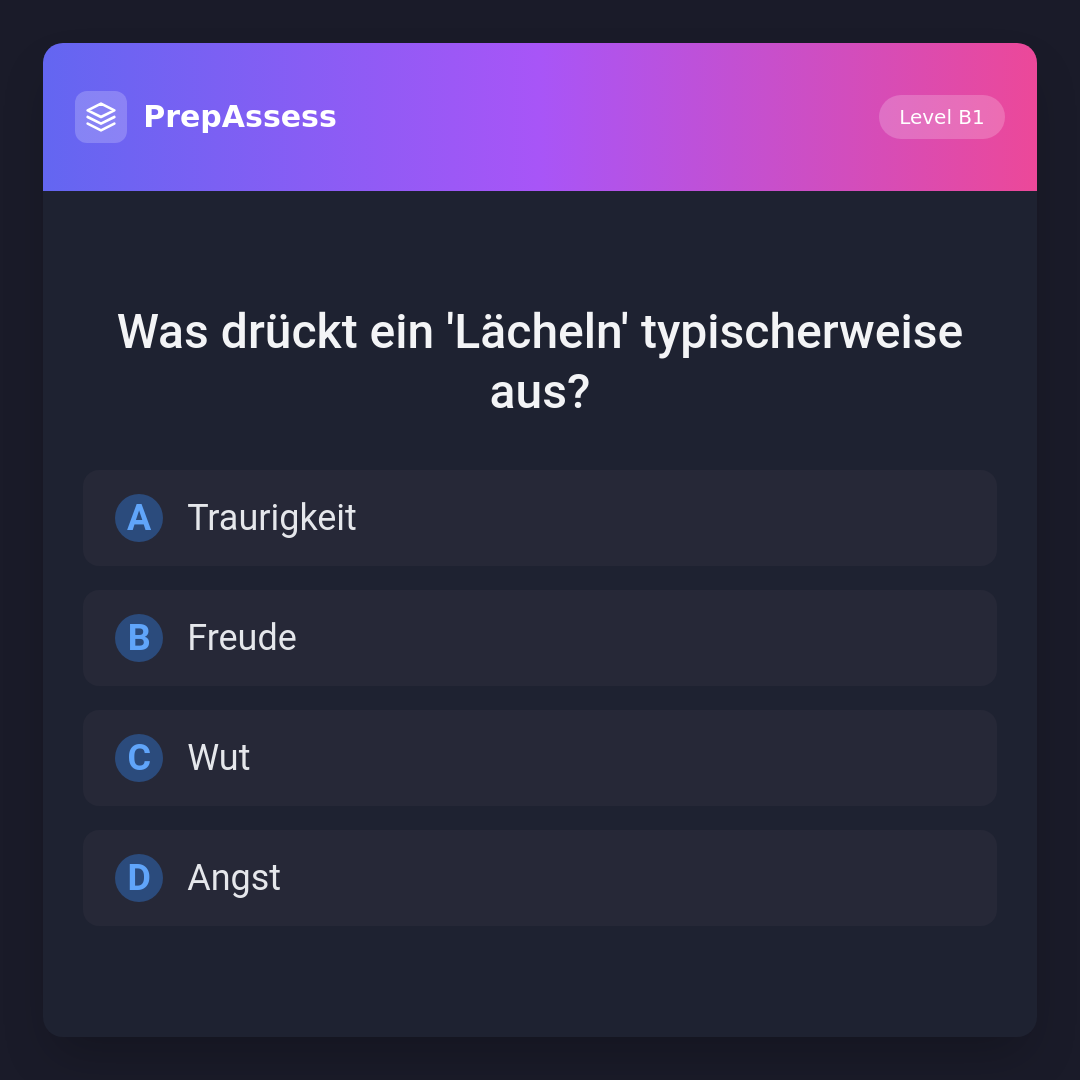Choose answer B, Freude
1080x1080 pixels.
click(x=540, y=638)
